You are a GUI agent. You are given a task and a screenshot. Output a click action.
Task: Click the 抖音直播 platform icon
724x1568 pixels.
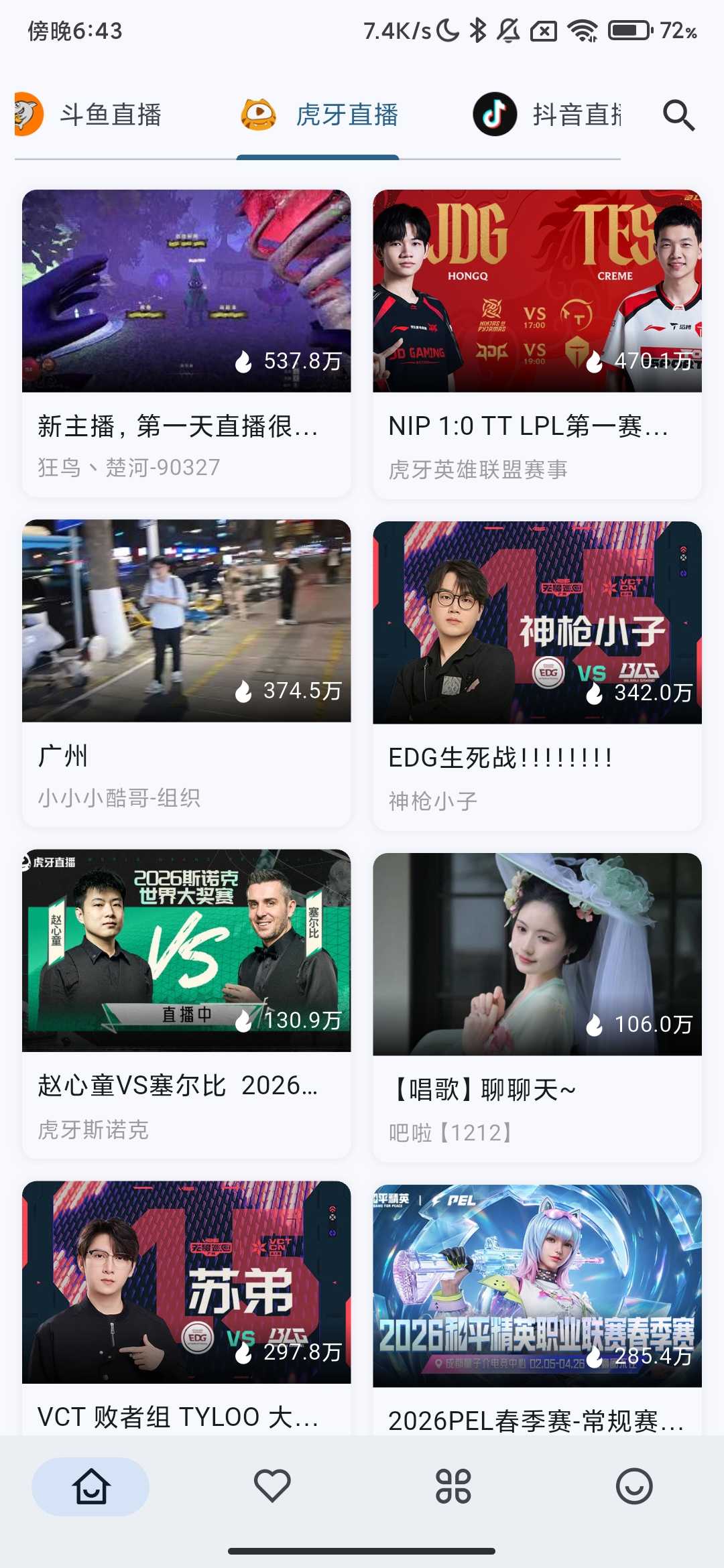[x=494, y=114]
